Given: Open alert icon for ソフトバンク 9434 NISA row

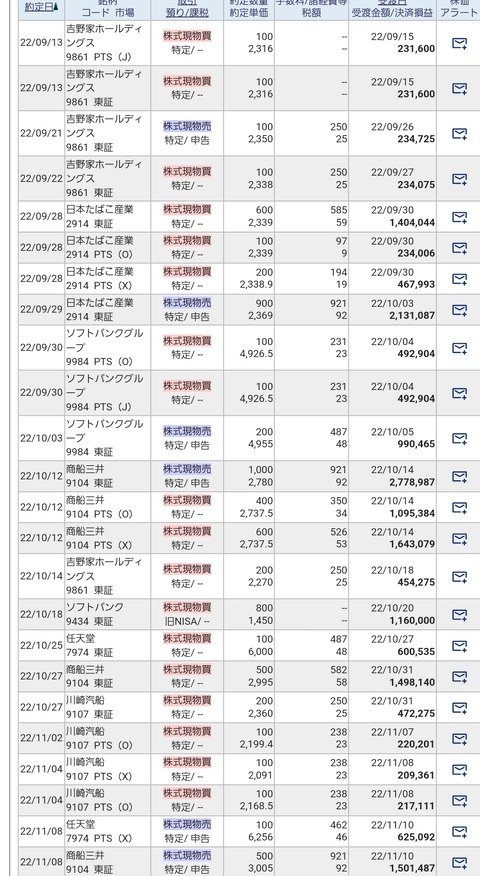Looking at the screenshot, I should (459, 615).
